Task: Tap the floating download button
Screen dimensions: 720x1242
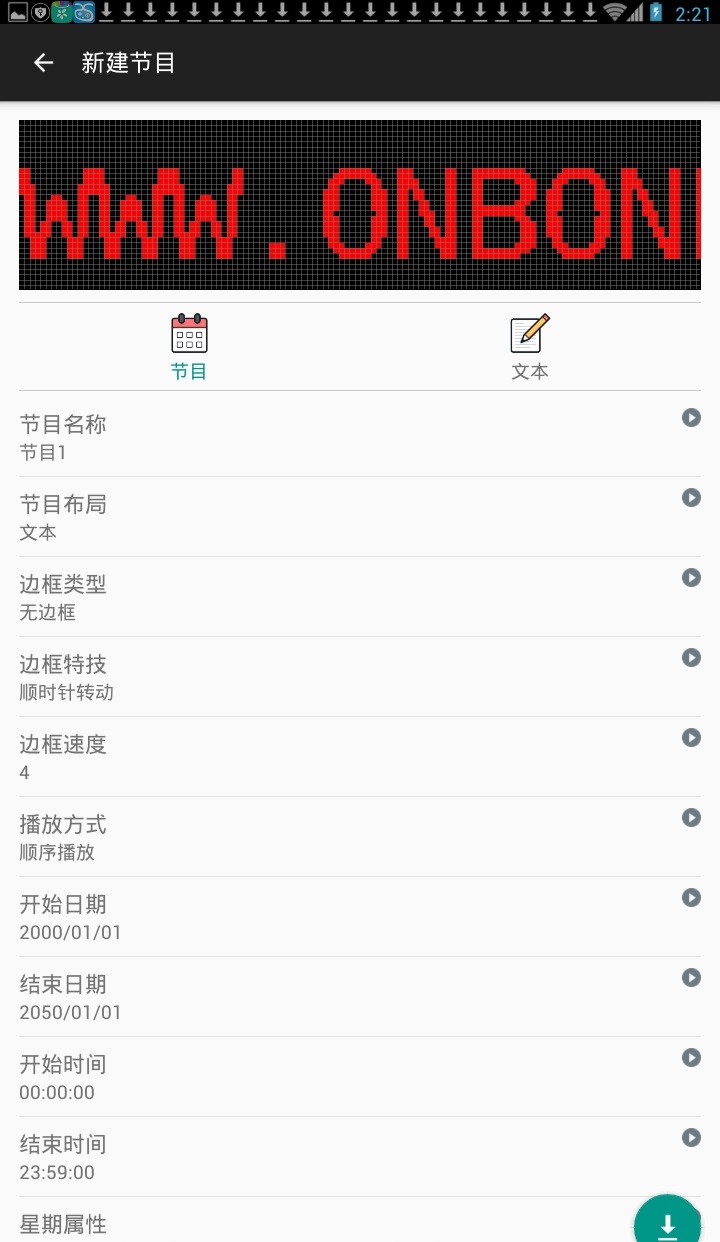Action: (x=667, y=1222)
